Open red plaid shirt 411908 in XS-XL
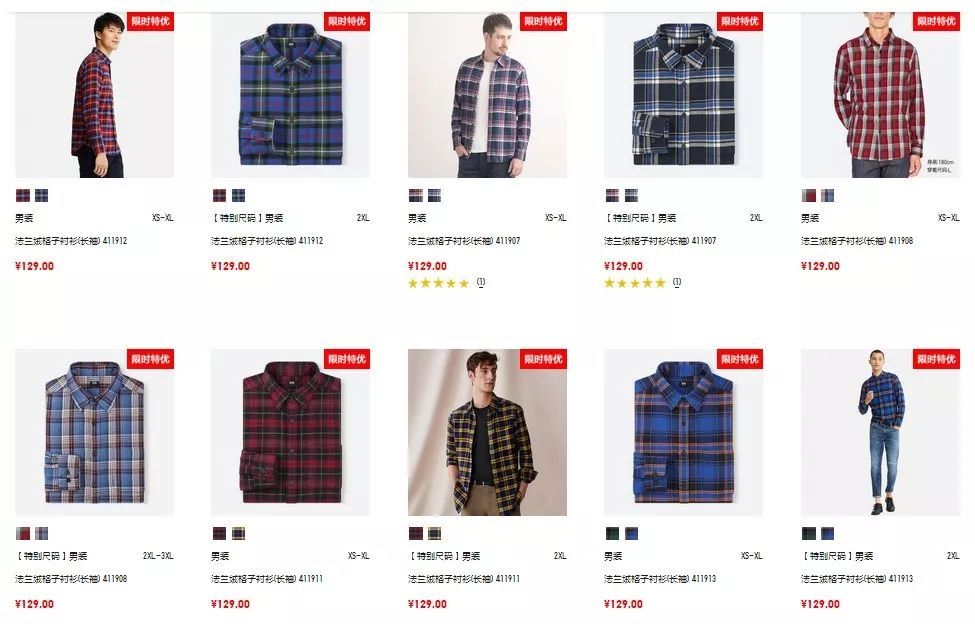Image resolution: width=975 pixels, height=624 pixels. click(x=880, y=95)
